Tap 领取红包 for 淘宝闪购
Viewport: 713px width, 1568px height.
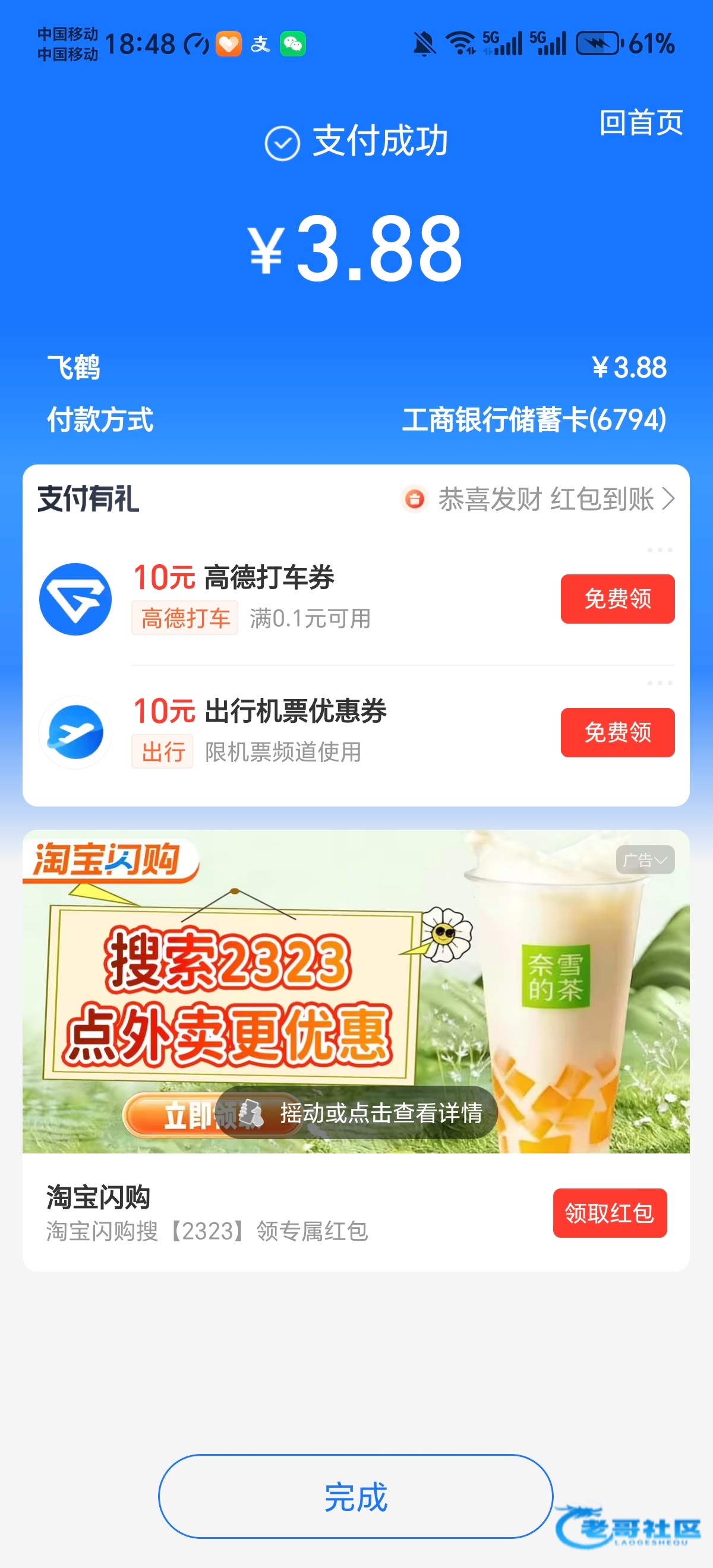[x=610, y=1212]
